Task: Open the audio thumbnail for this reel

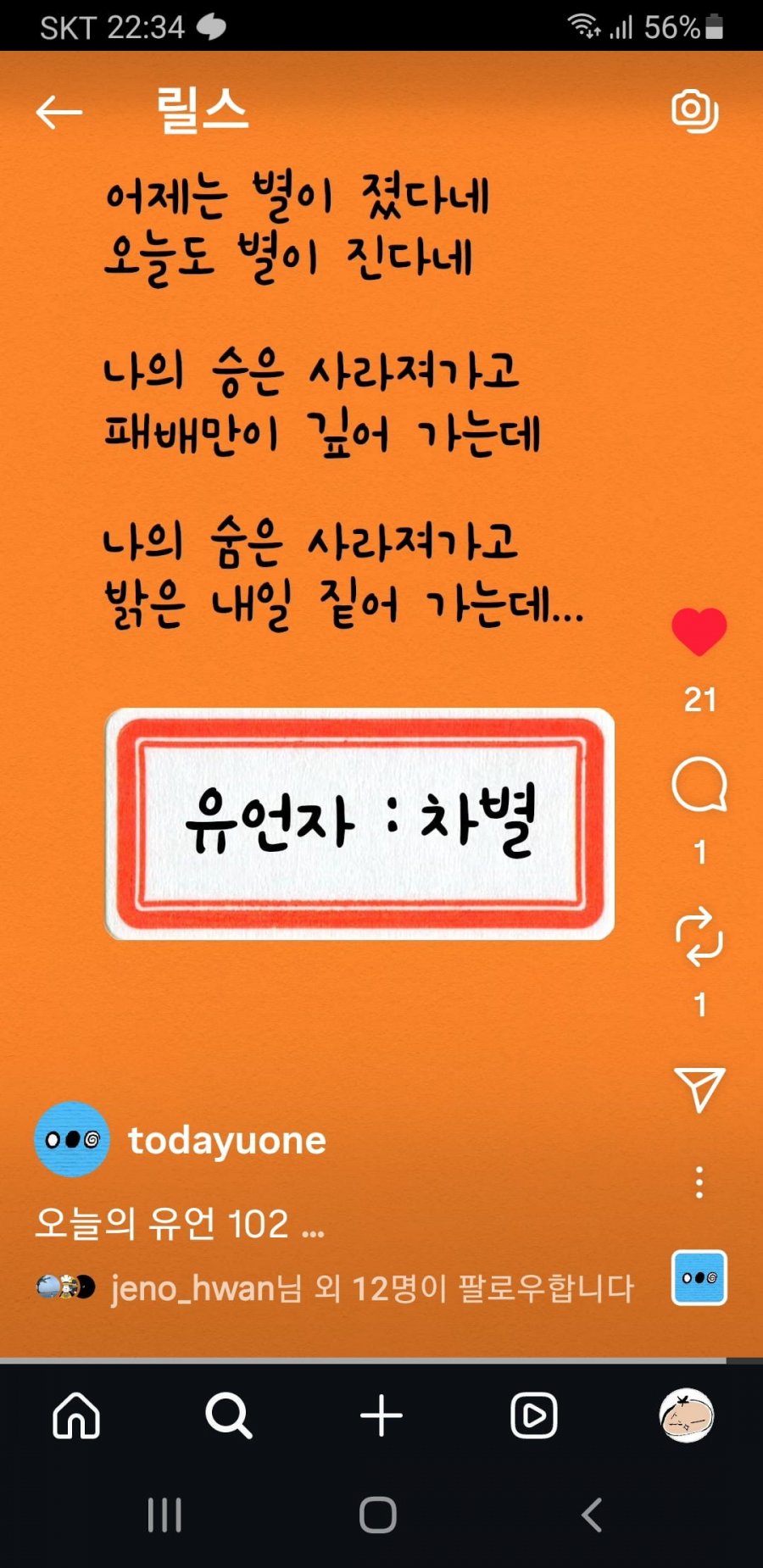Action: [699, 1277]
